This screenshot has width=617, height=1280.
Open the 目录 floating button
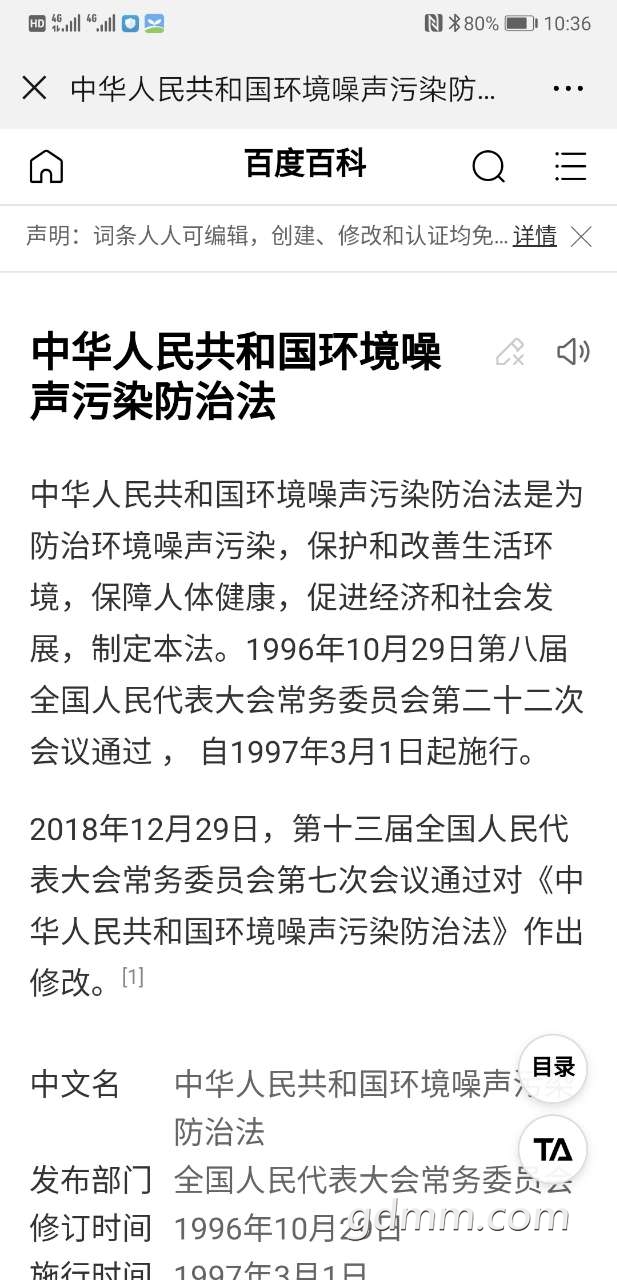coord(553,1067)
